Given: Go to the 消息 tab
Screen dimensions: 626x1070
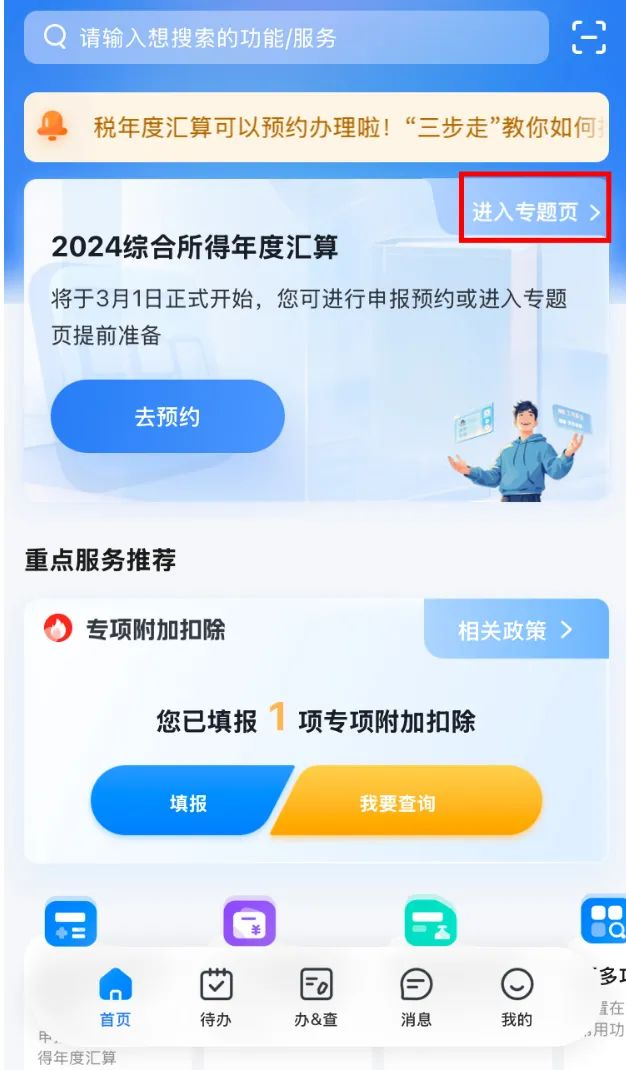Looking at the screenshot, I should (x=416, y=998).
